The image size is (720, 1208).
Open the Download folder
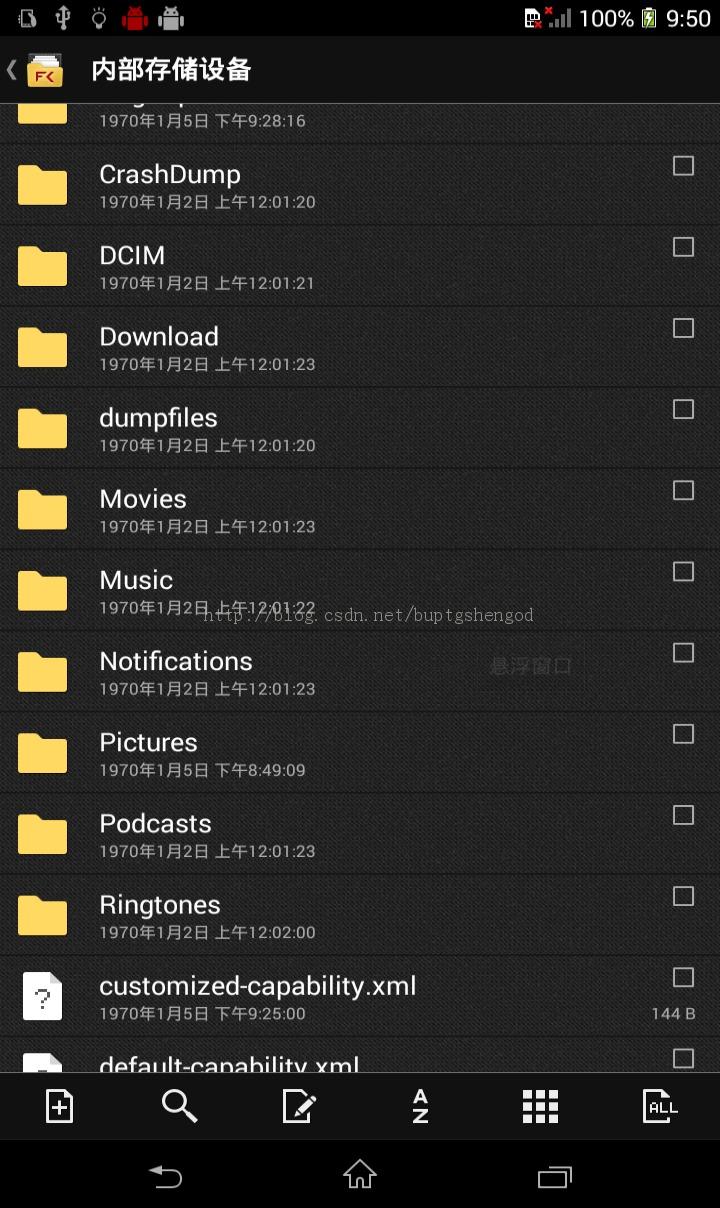tap(159, 347)
